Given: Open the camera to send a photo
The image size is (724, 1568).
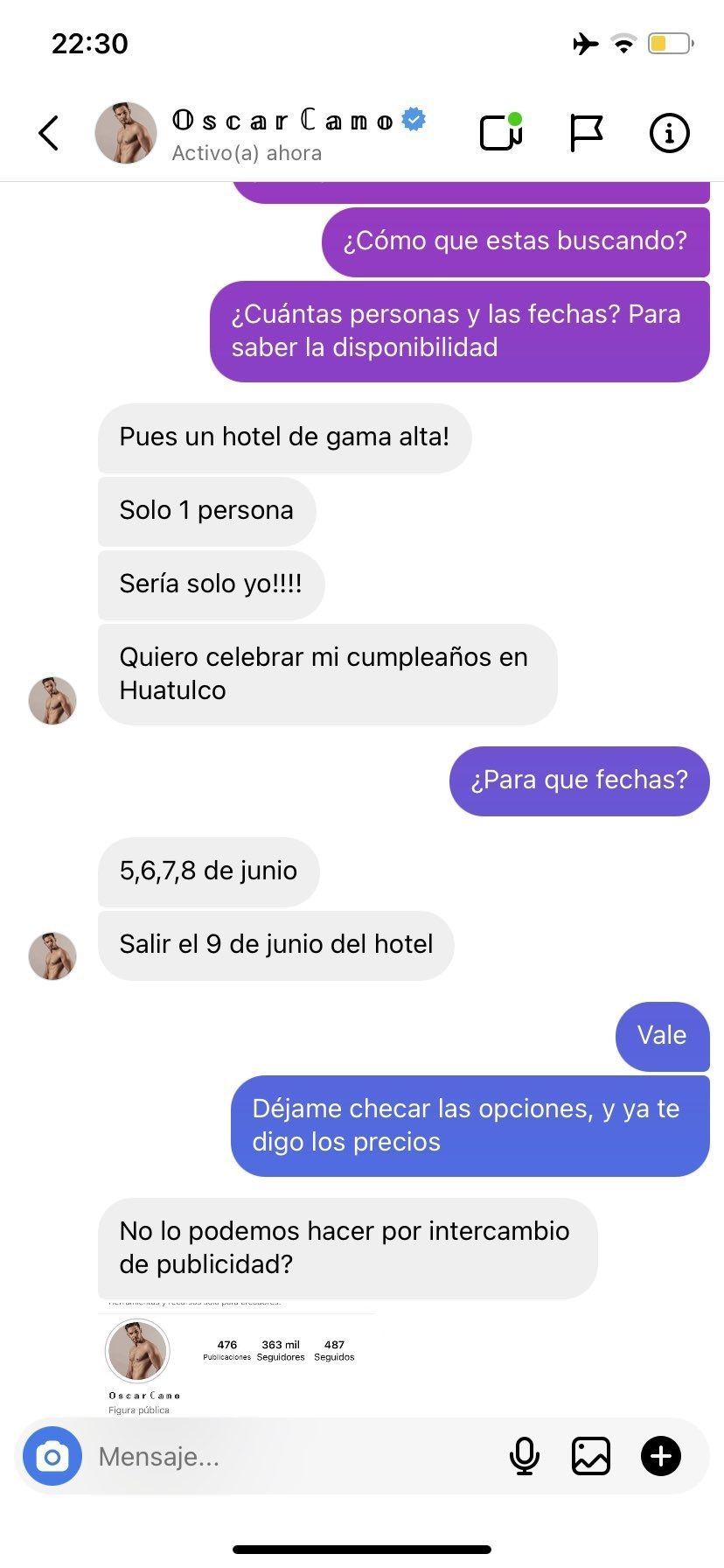Looking at the screenshot, I should pos(52,1456).
